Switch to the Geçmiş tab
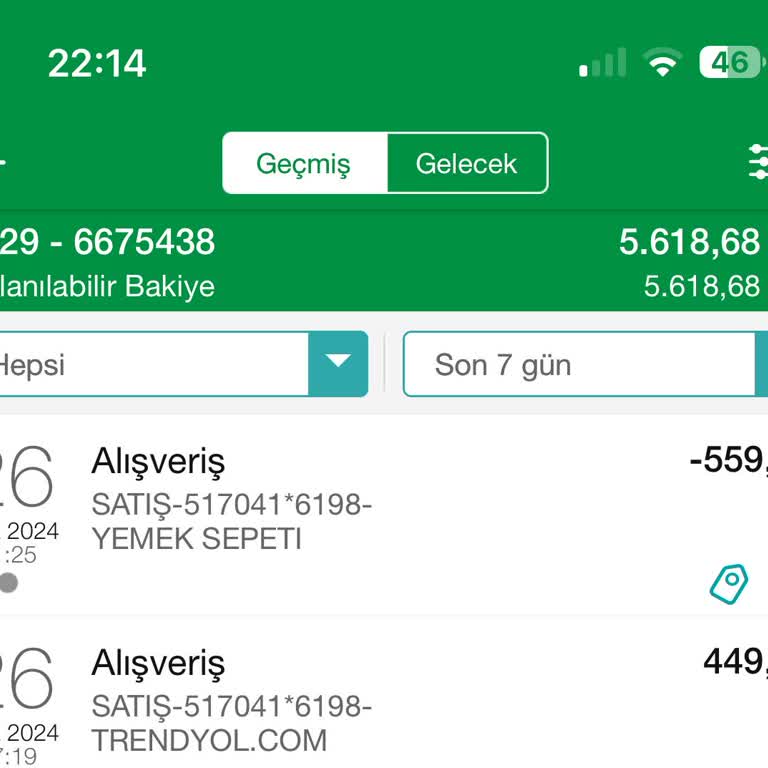The image size is (768, 768). tap(304, 163)
